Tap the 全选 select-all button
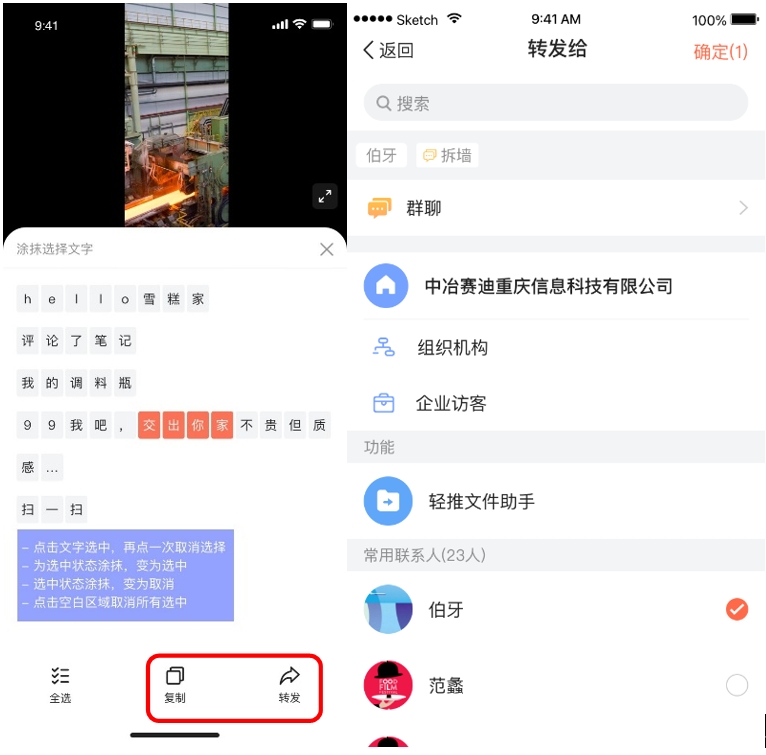Image resolution: width=766 pixels, height=755 pixels. pos(60,685)
